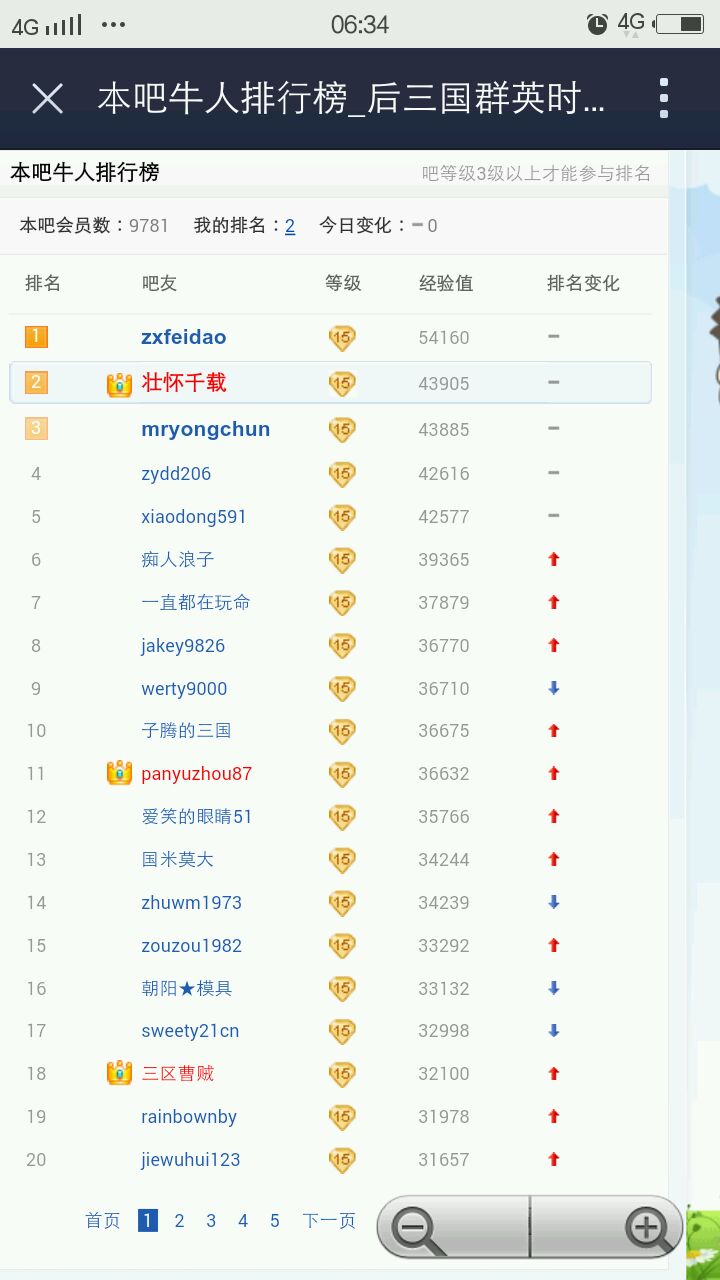Visit jakey9826's user page
Viewport: 720px width, 1280px height.
183,646
